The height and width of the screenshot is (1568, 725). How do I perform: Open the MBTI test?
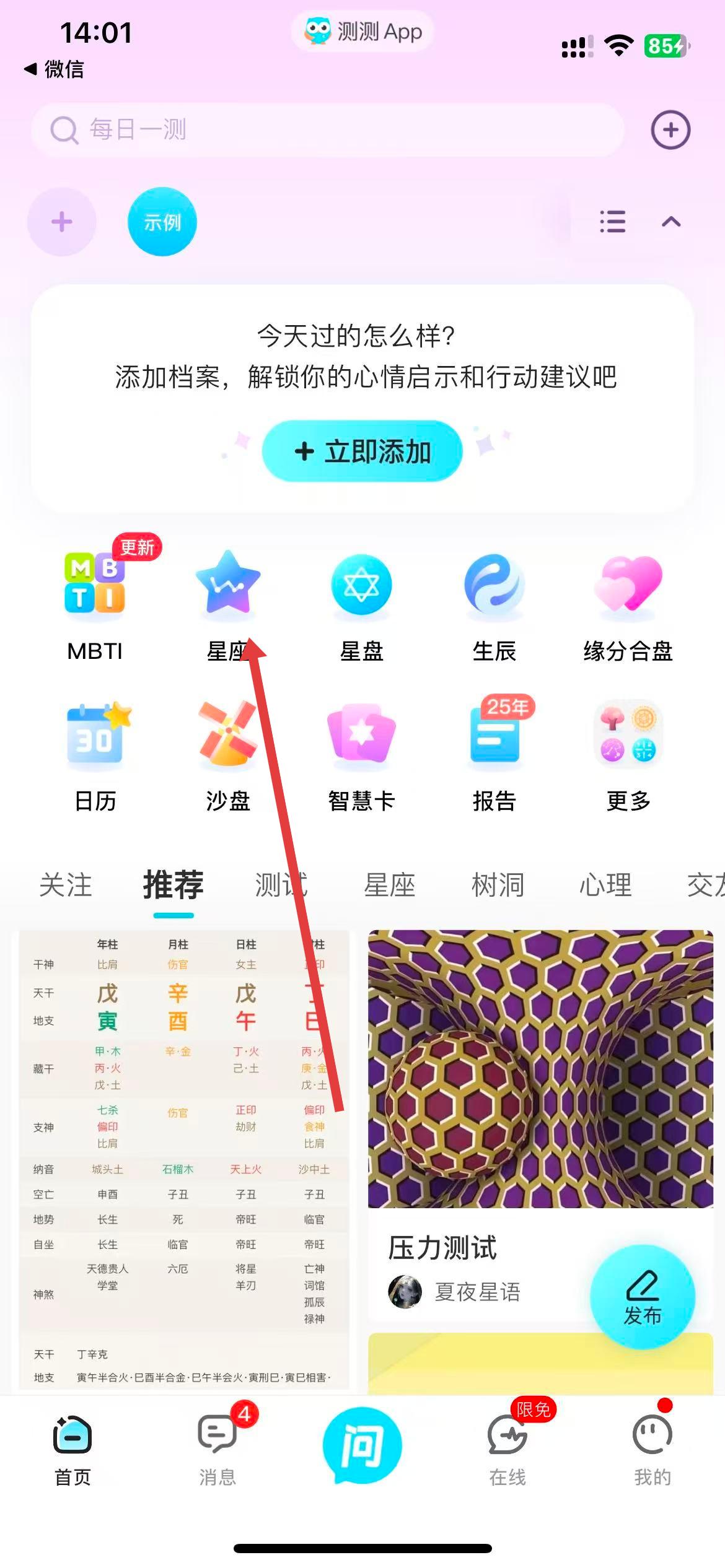point(95,604)
